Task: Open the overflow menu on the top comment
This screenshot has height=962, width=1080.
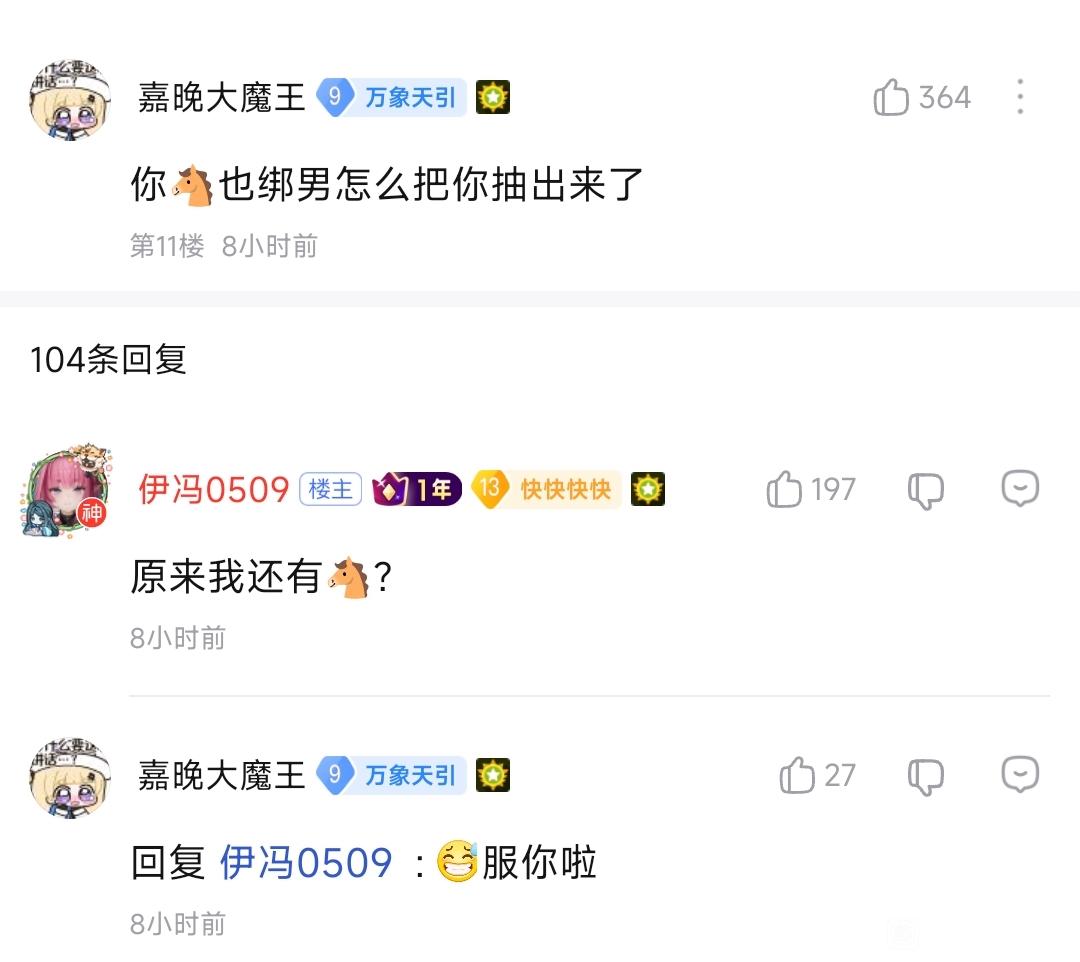Action: [x=1020, y=96]
